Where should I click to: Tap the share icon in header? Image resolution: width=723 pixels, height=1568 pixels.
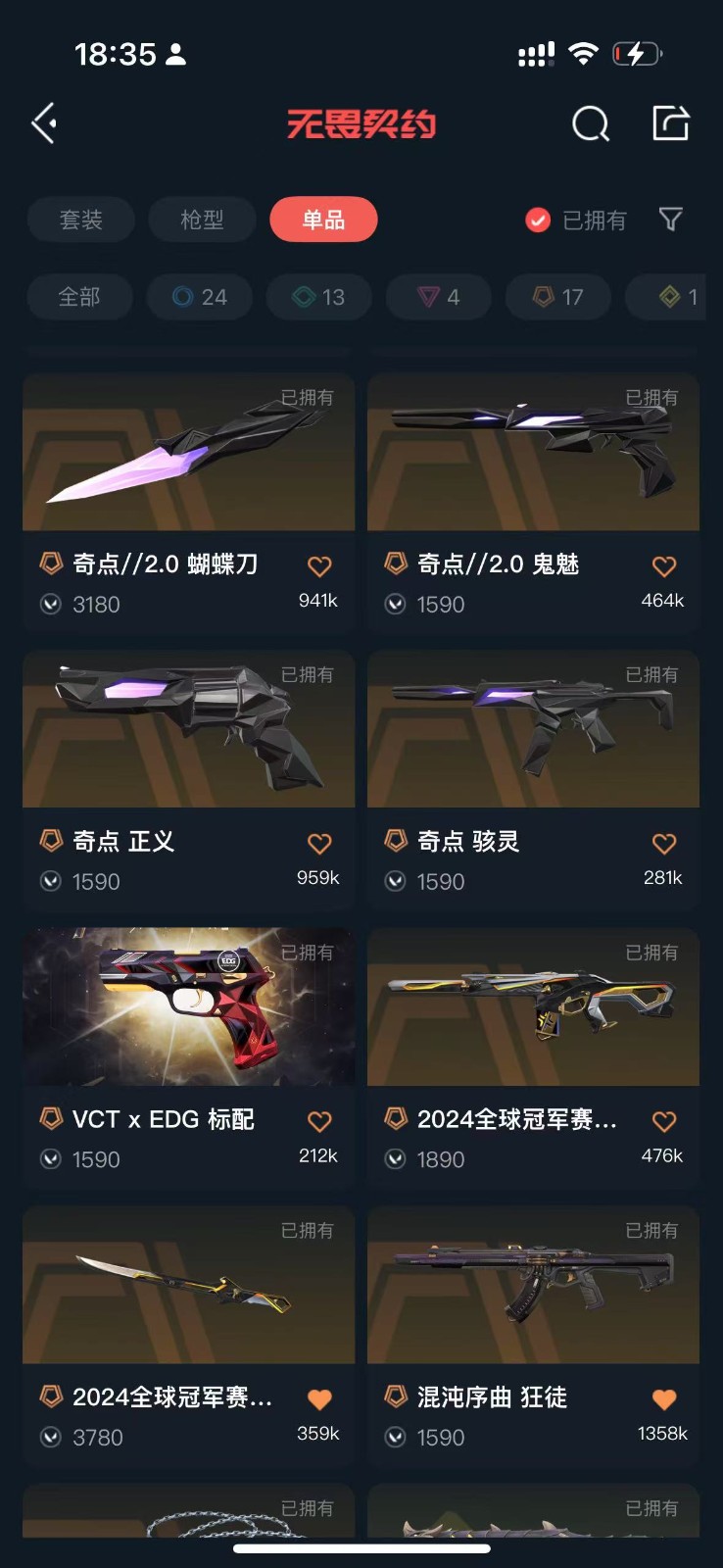coord(671,123)
